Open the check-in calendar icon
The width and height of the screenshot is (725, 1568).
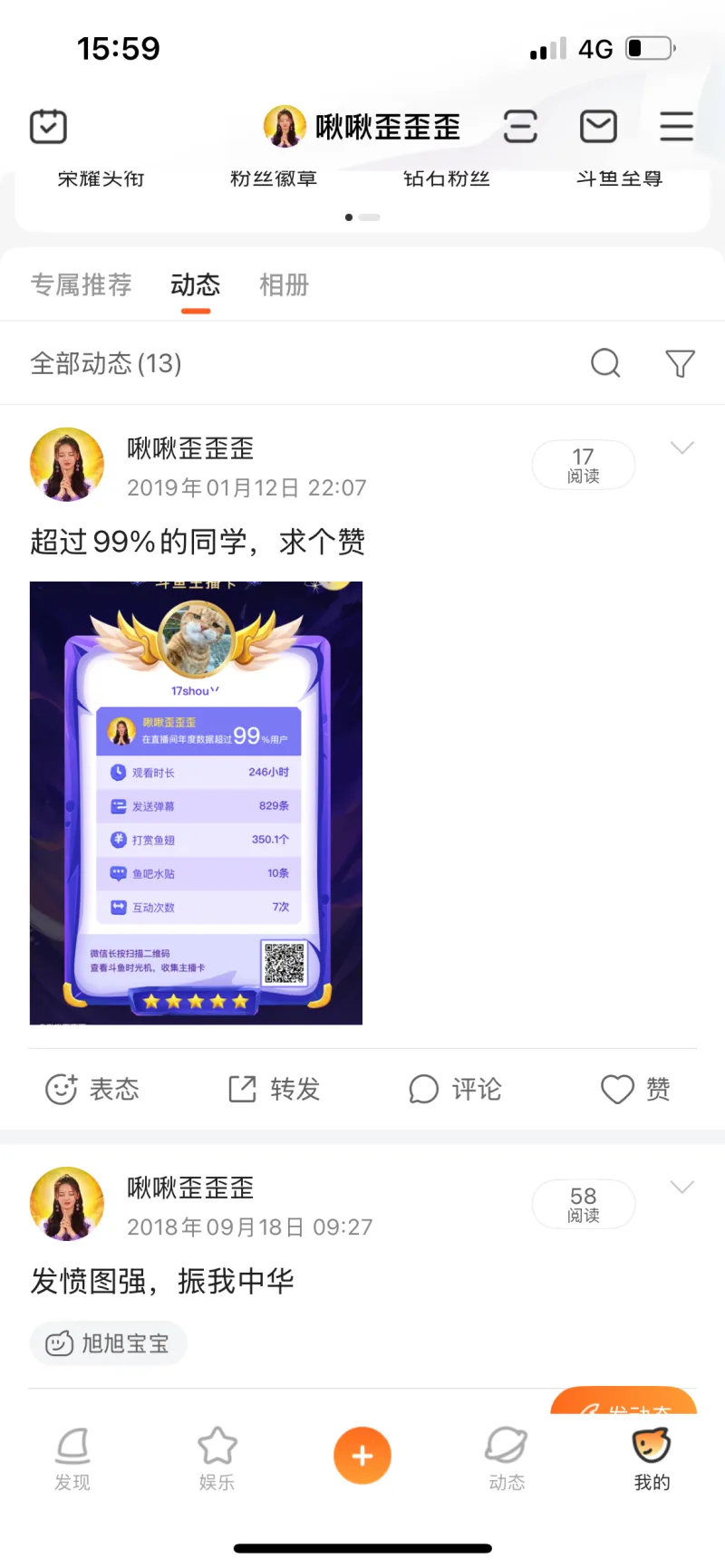(48, 127)
